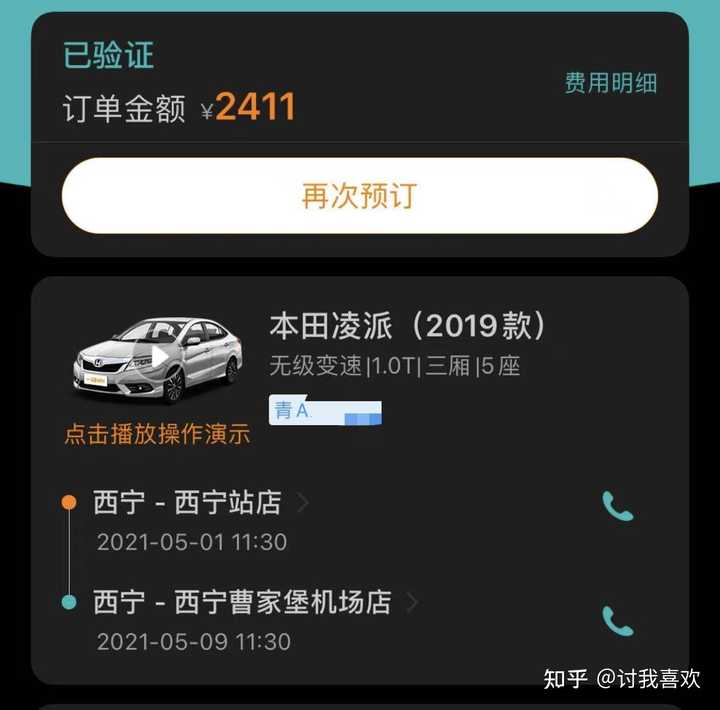Call the 西宁曹家堡机场店 return store
The height and width of the screenshot is (710, 720).
point(617,621)
